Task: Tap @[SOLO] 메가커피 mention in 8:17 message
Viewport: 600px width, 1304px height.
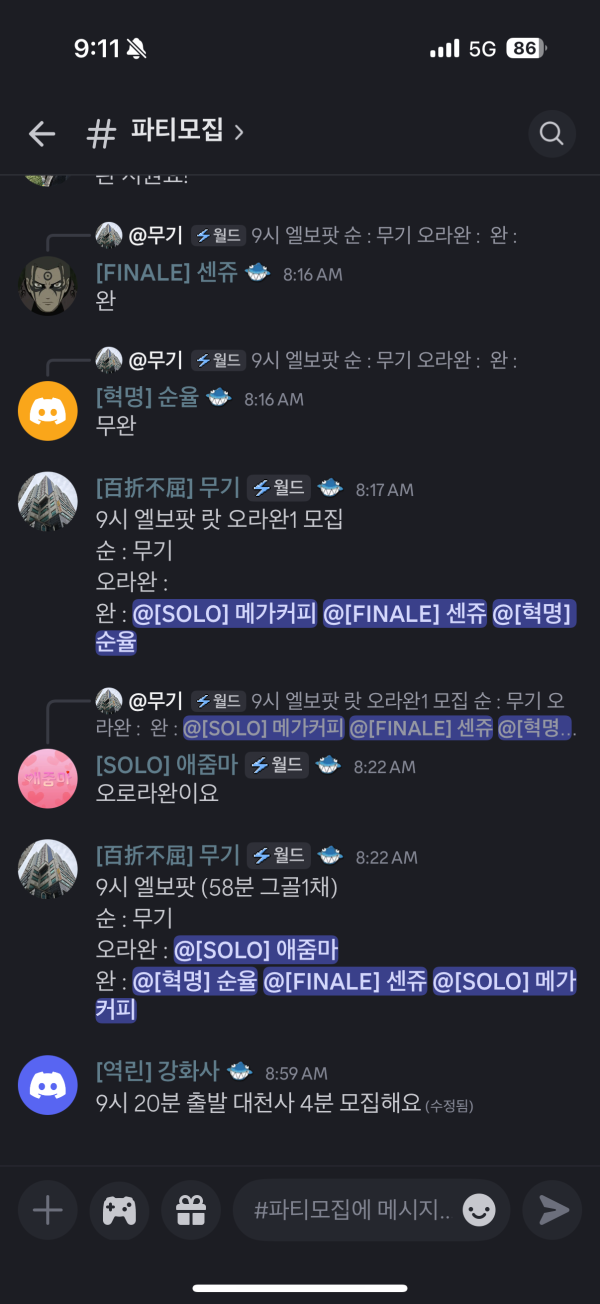Action: pyautogui.click(x=224, y=614)
